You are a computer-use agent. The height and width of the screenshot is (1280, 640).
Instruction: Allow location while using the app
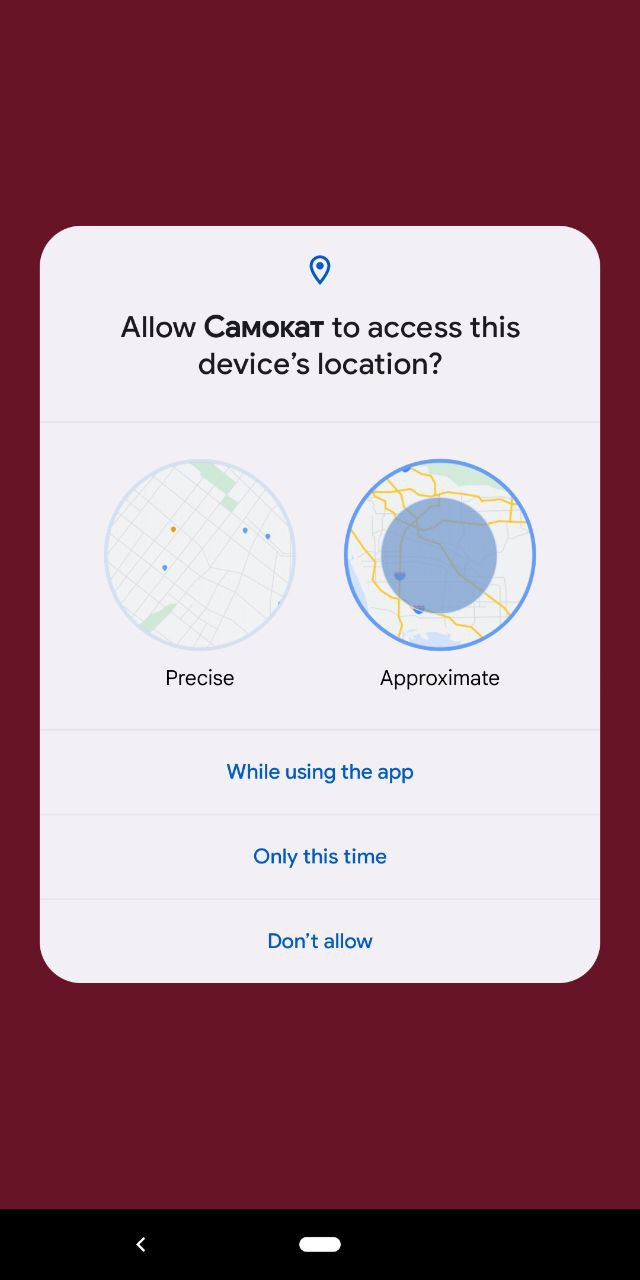pos(320,772)
